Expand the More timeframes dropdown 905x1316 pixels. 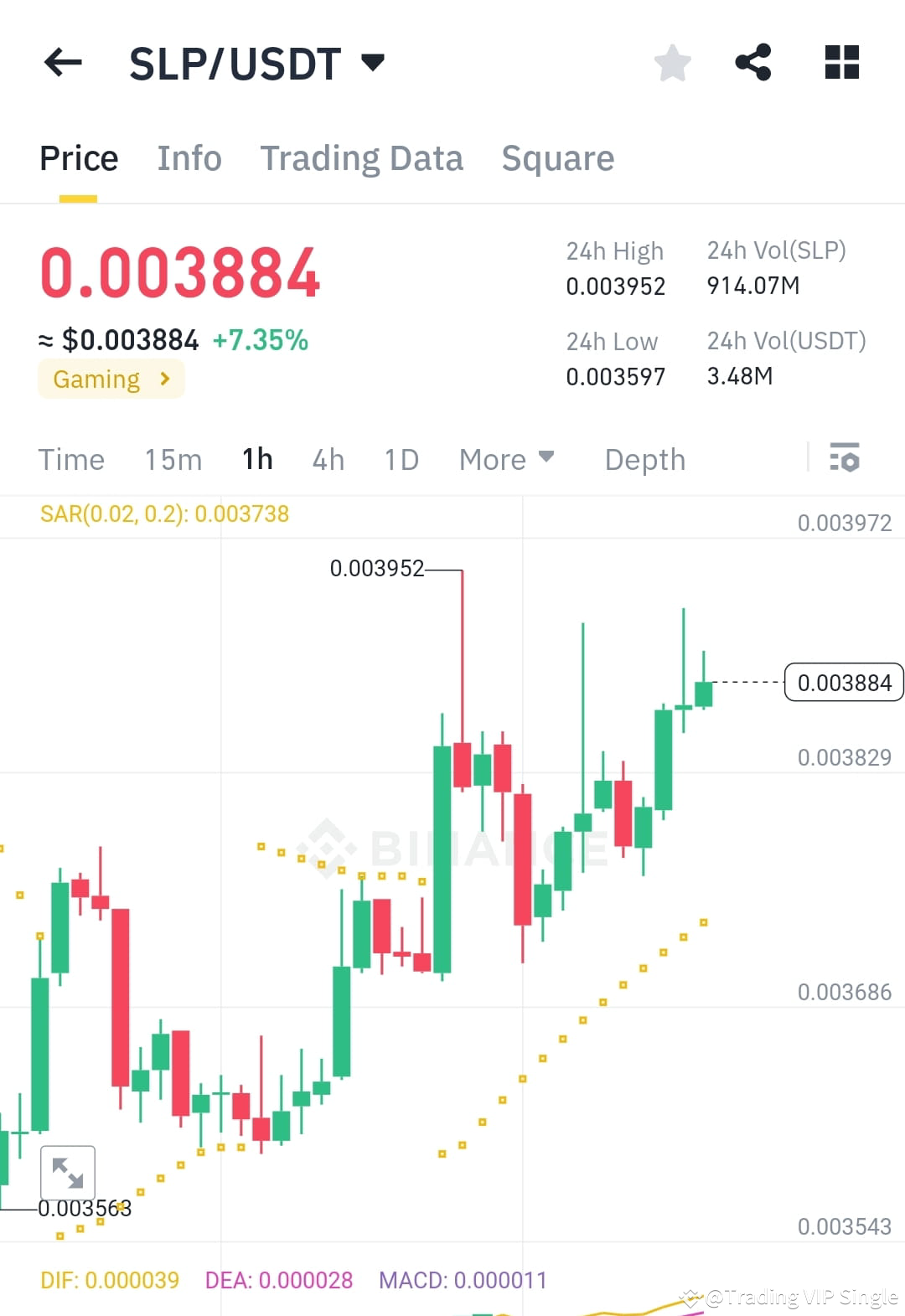506,459
